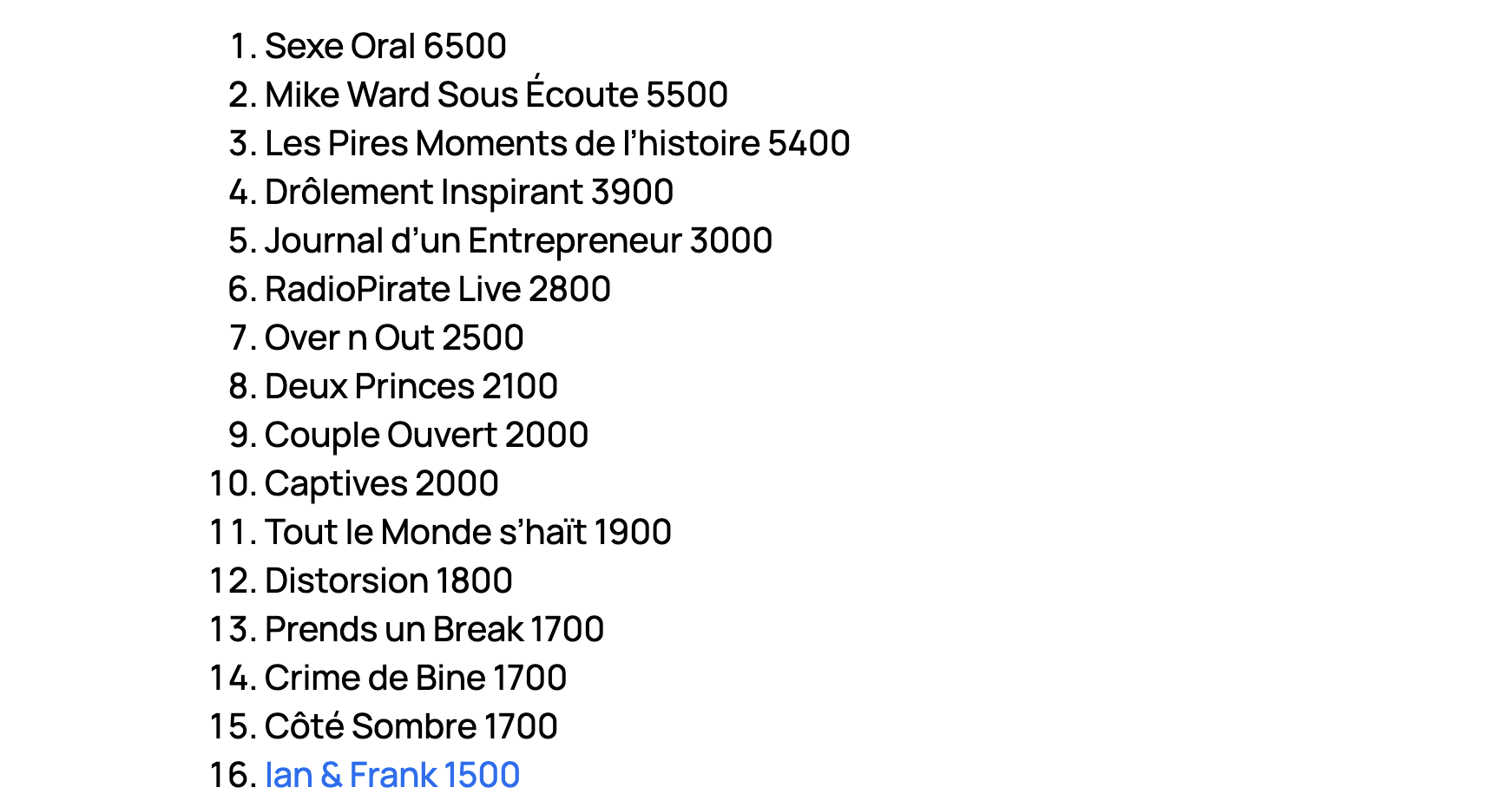Open the Ian & Frank 1500 link
The height and width of the screenshot is (807, 1512).
[392, 775]
